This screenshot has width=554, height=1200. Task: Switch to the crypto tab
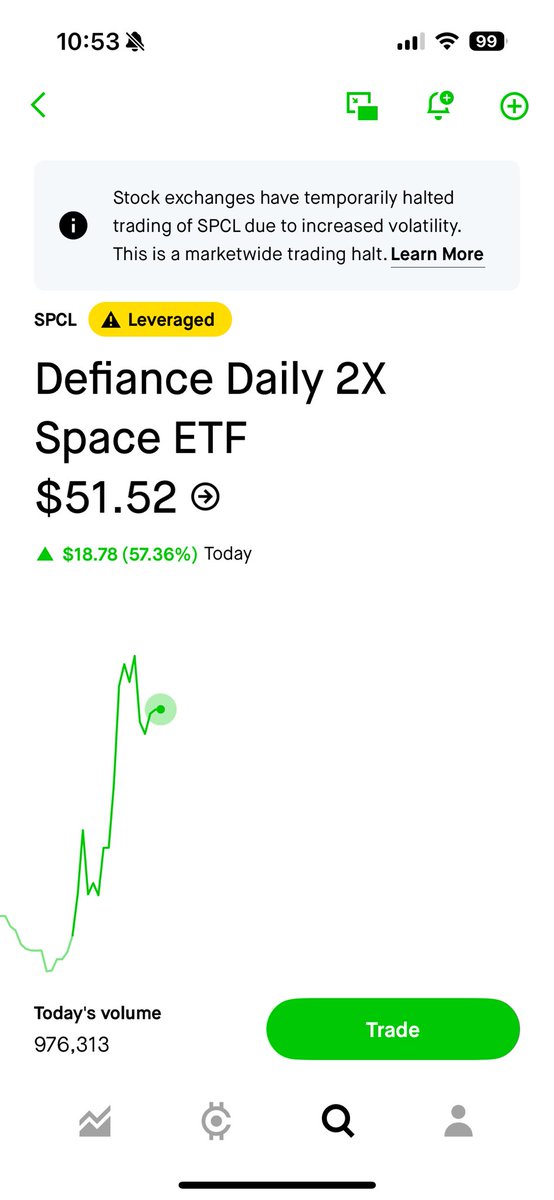point(216,1122)
